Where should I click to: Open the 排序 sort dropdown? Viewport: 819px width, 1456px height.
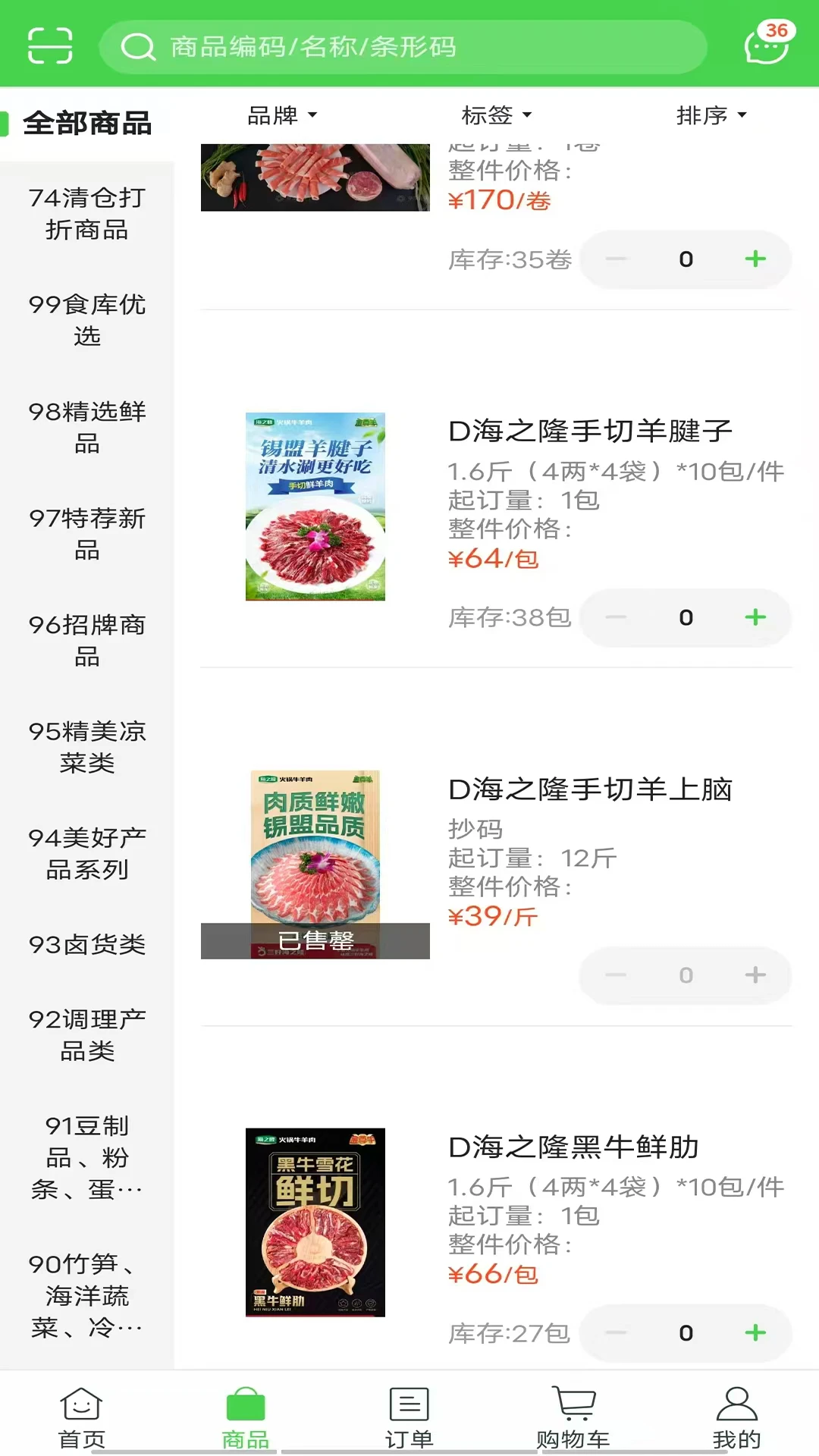(711, 116)
